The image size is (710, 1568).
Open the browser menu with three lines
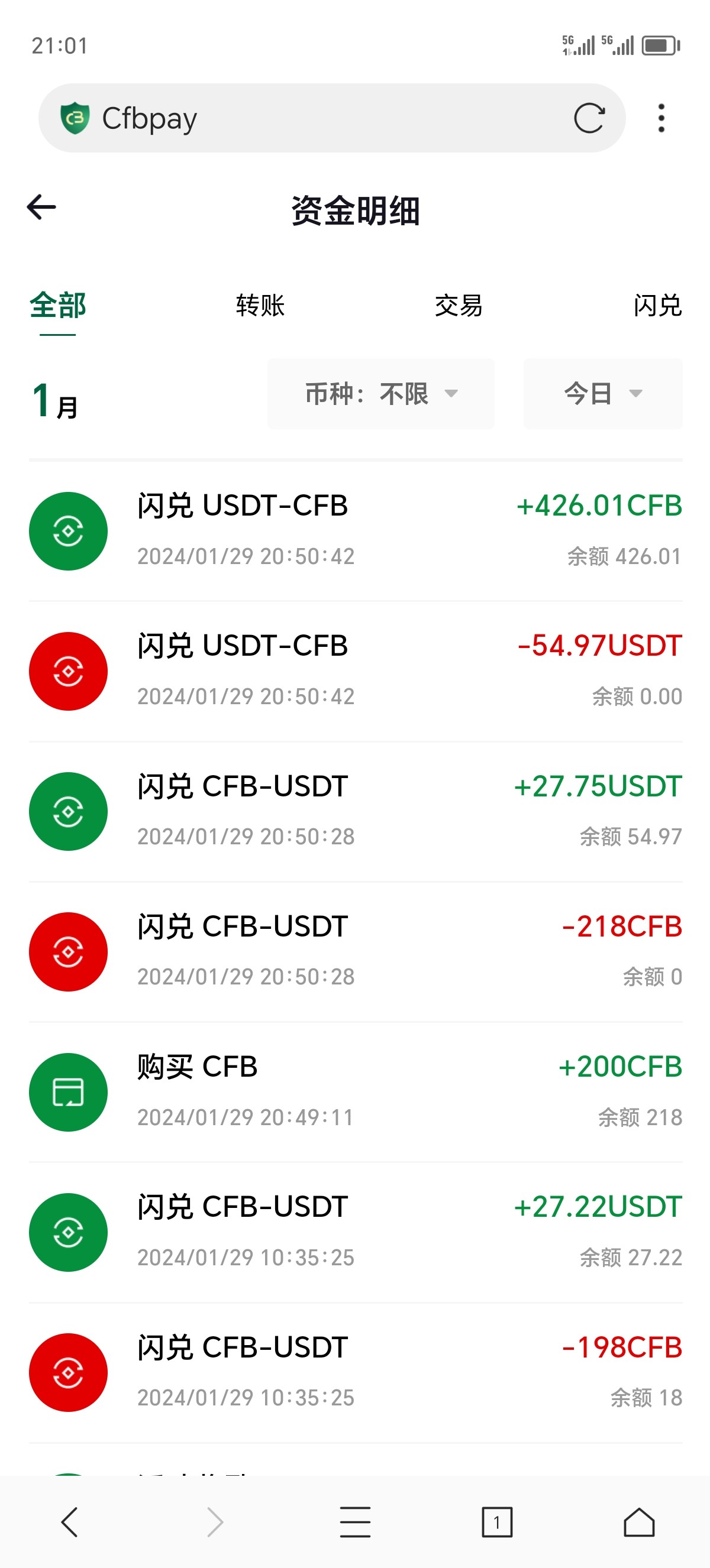[x=355, y=1522]
